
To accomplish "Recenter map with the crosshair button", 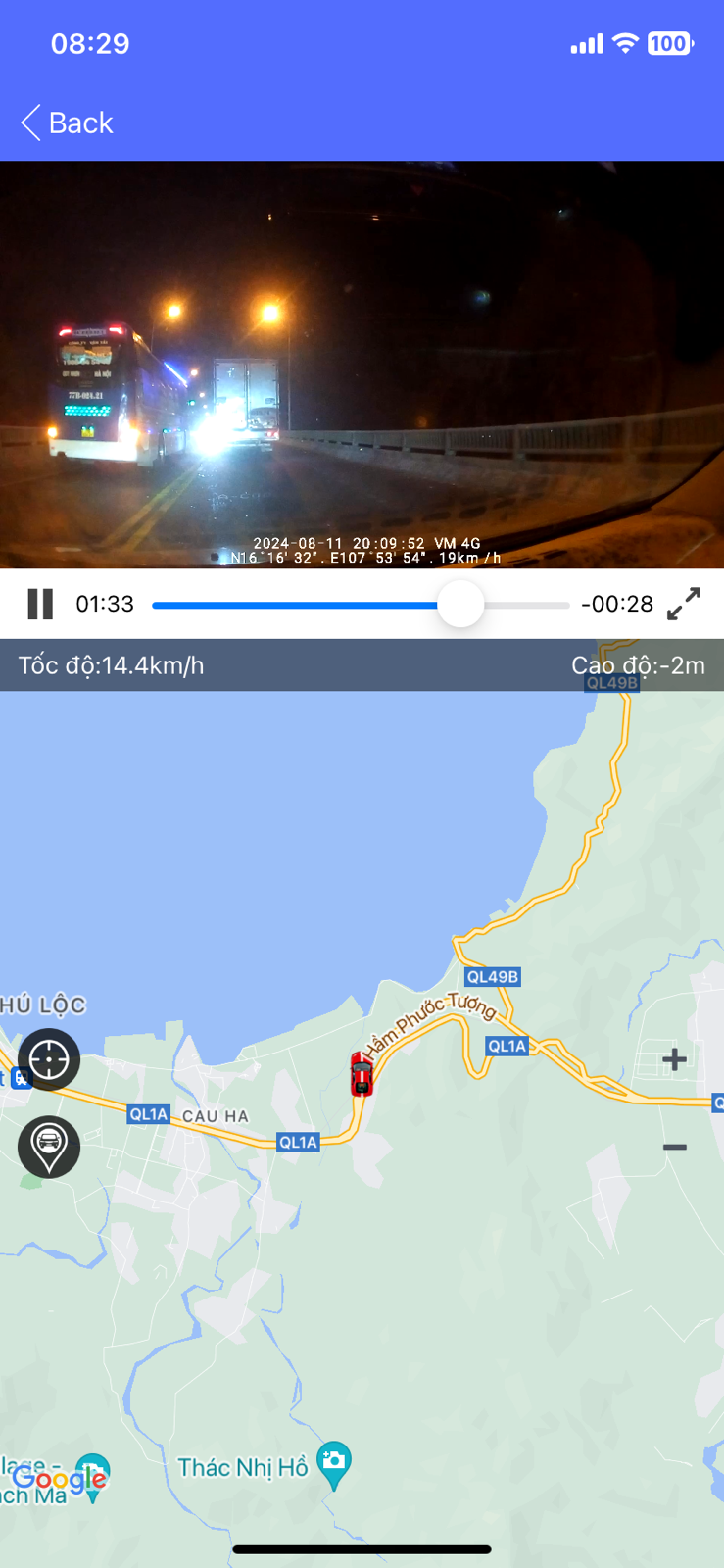I will (x=49, y=1059).
